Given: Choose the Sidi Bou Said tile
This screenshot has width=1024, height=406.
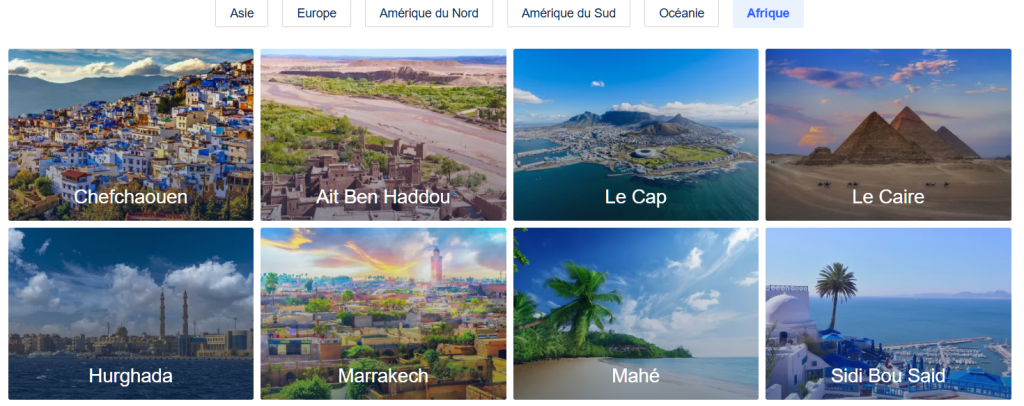Looking at the screenshot, I should 888,313.
